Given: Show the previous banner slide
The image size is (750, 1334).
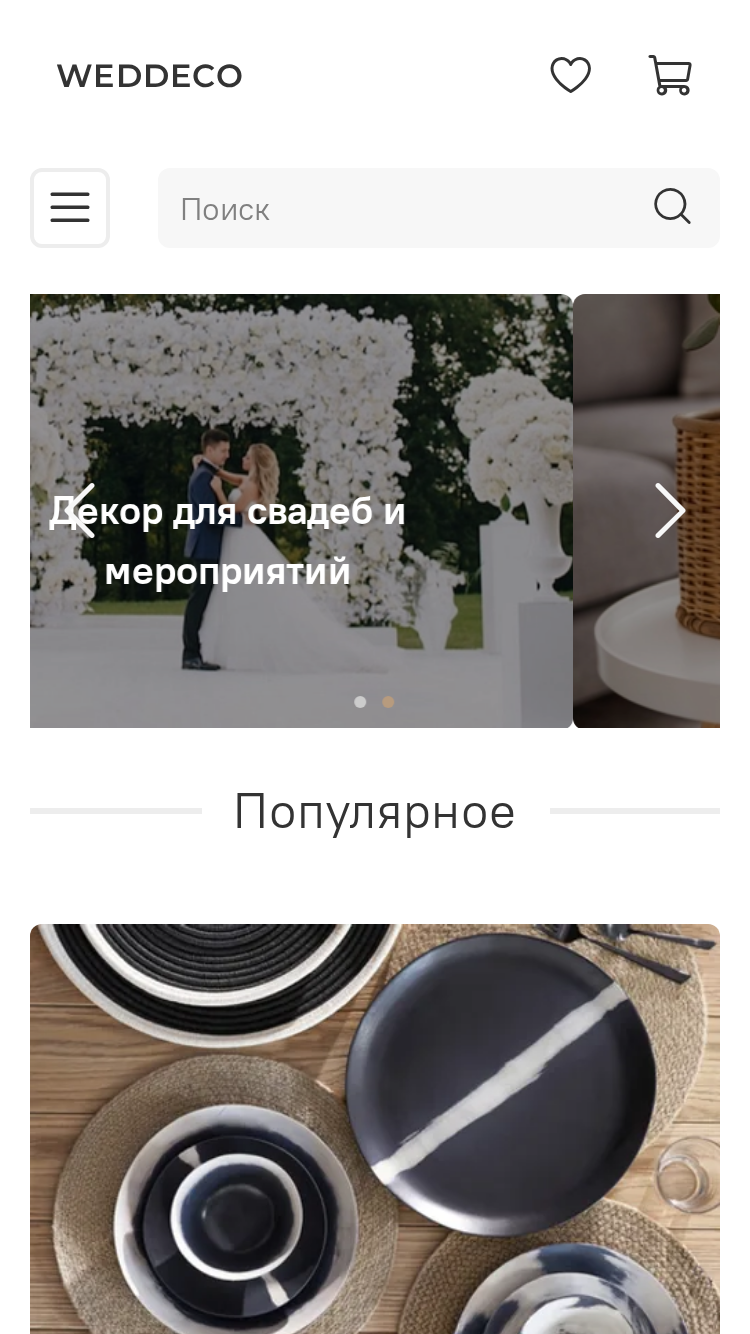Looking at the screenshot, I should click(80, 511).
